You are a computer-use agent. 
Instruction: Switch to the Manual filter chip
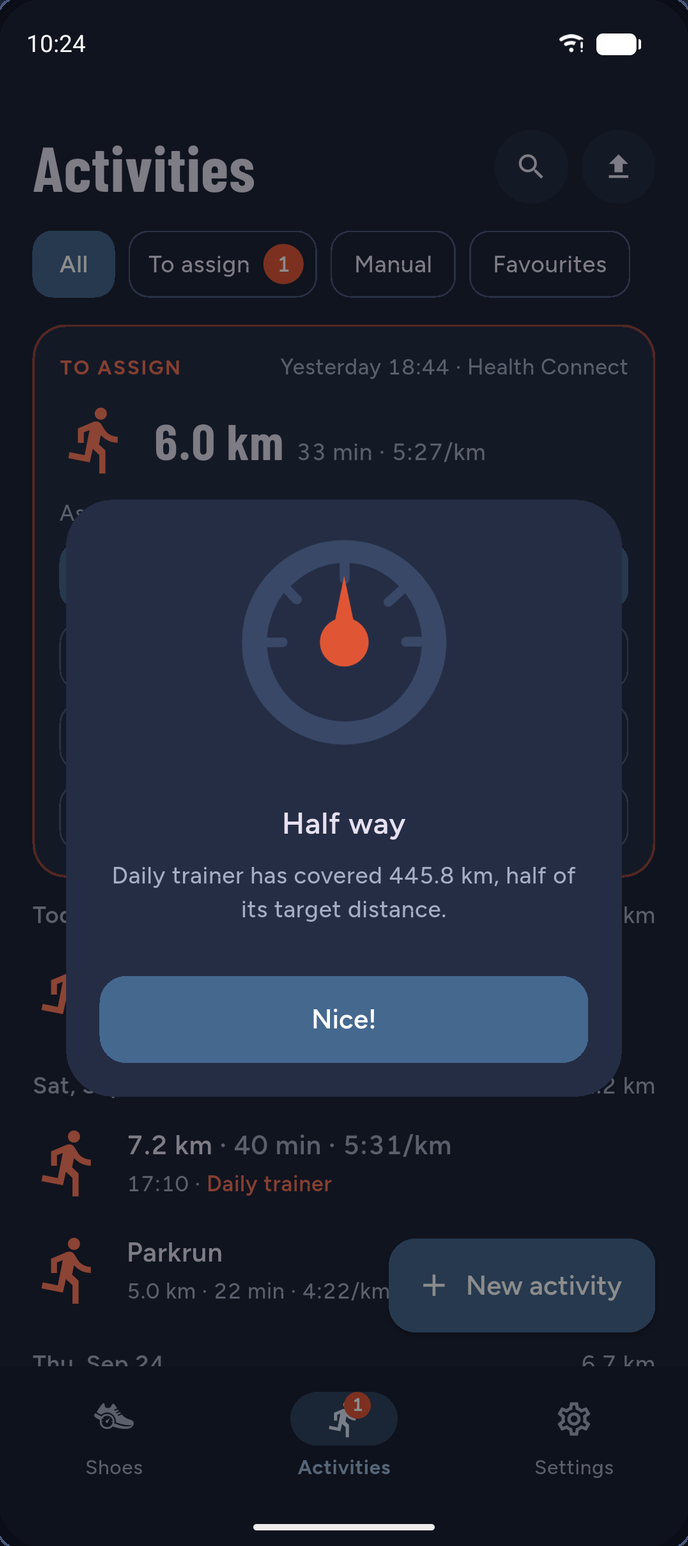click(393, 264)
